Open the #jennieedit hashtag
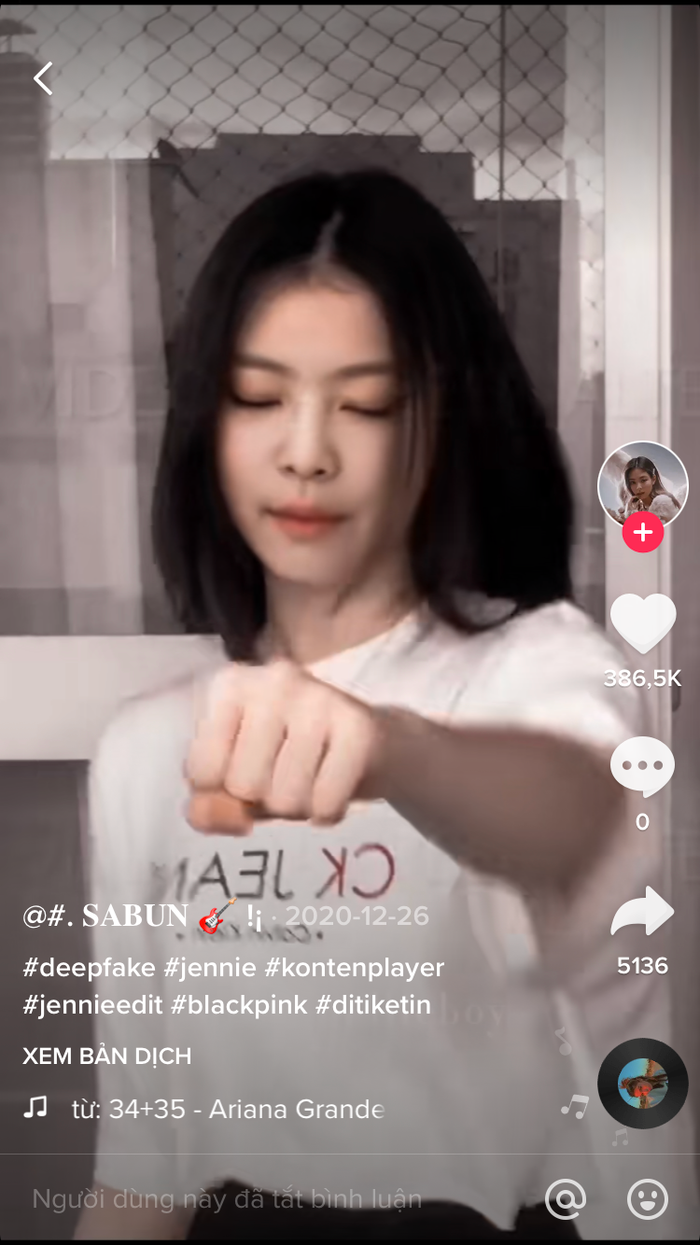Screen dimensions: 700x1245 click(x=92, y=1005)
